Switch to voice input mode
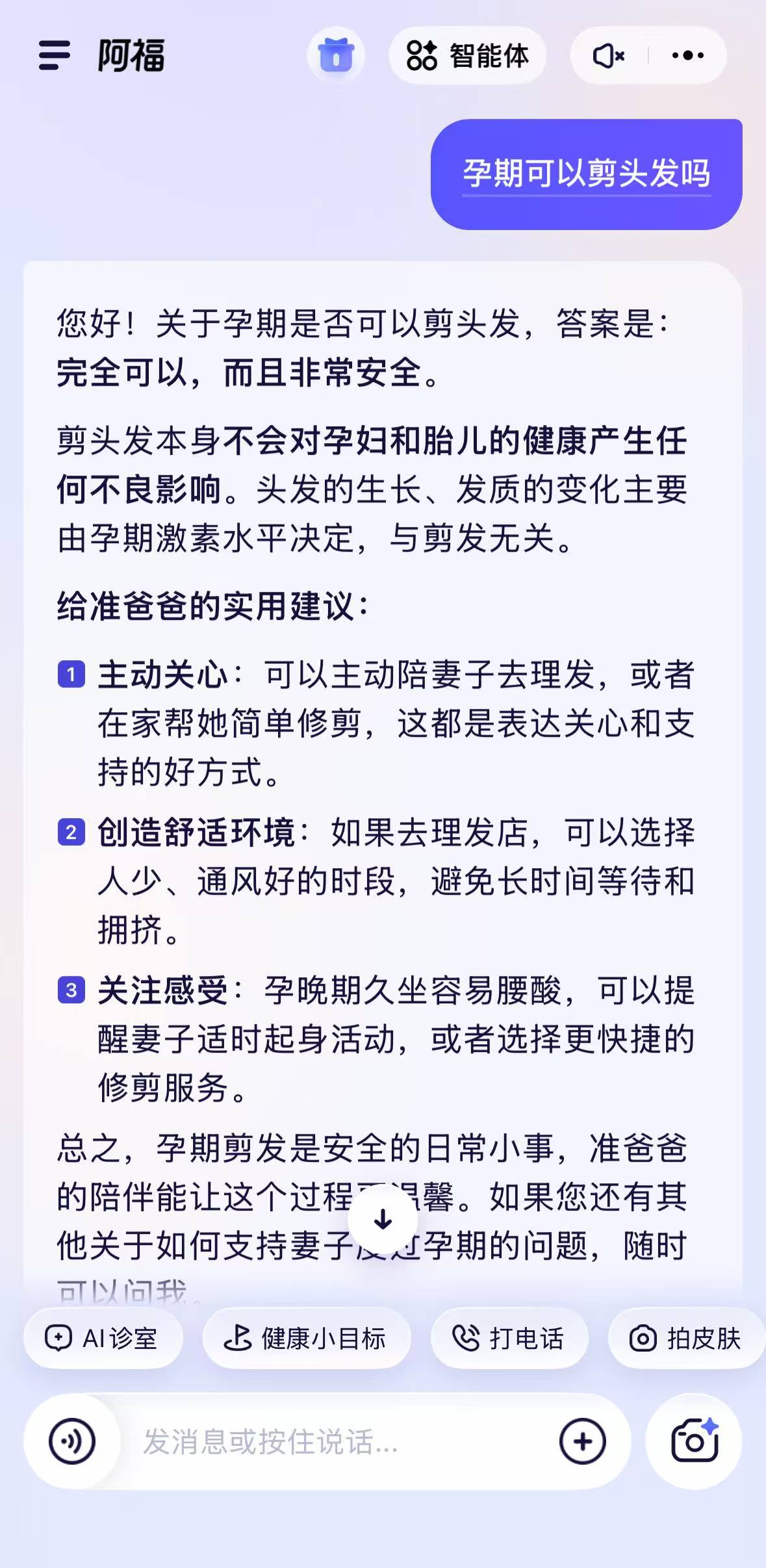Image resolution: width=766 pixels, height=1568 pixels. pyautogui.click(x=72, y=1441)
